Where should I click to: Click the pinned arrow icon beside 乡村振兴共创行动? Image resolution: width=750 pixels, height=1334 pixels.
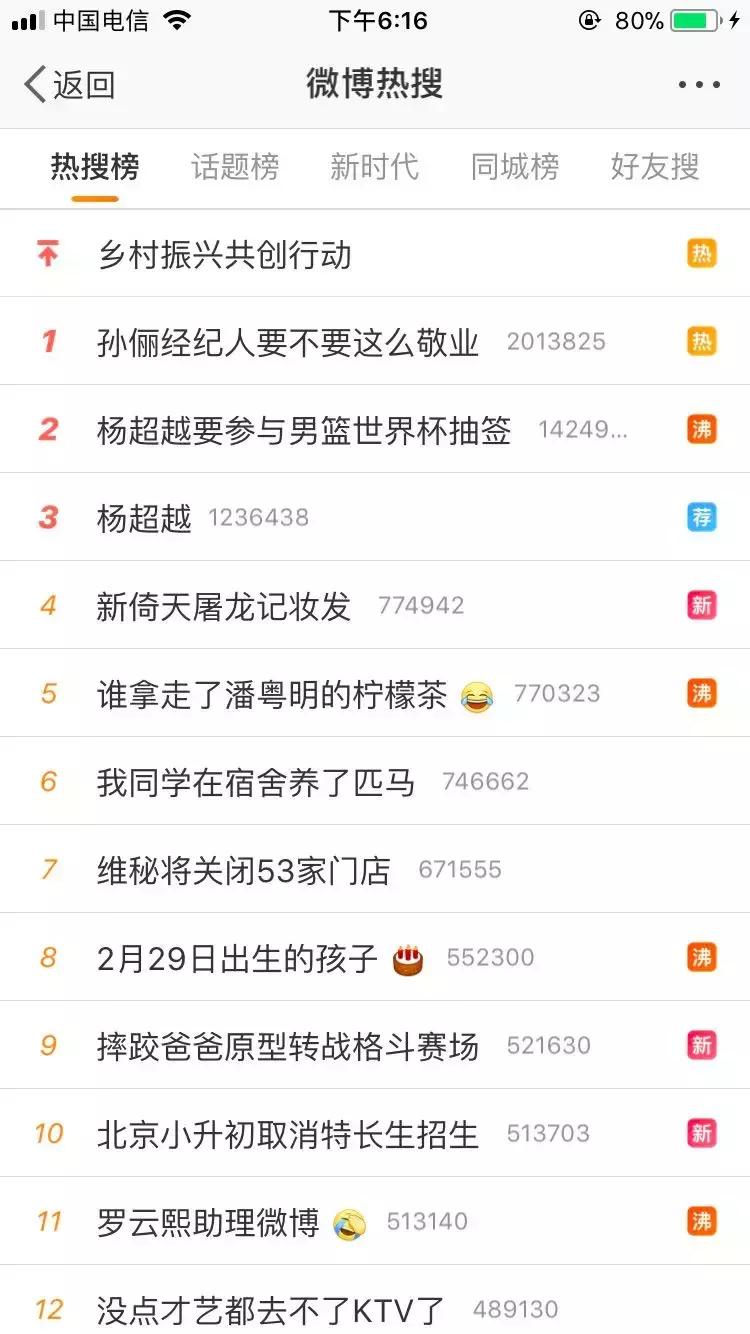point(47,253)
